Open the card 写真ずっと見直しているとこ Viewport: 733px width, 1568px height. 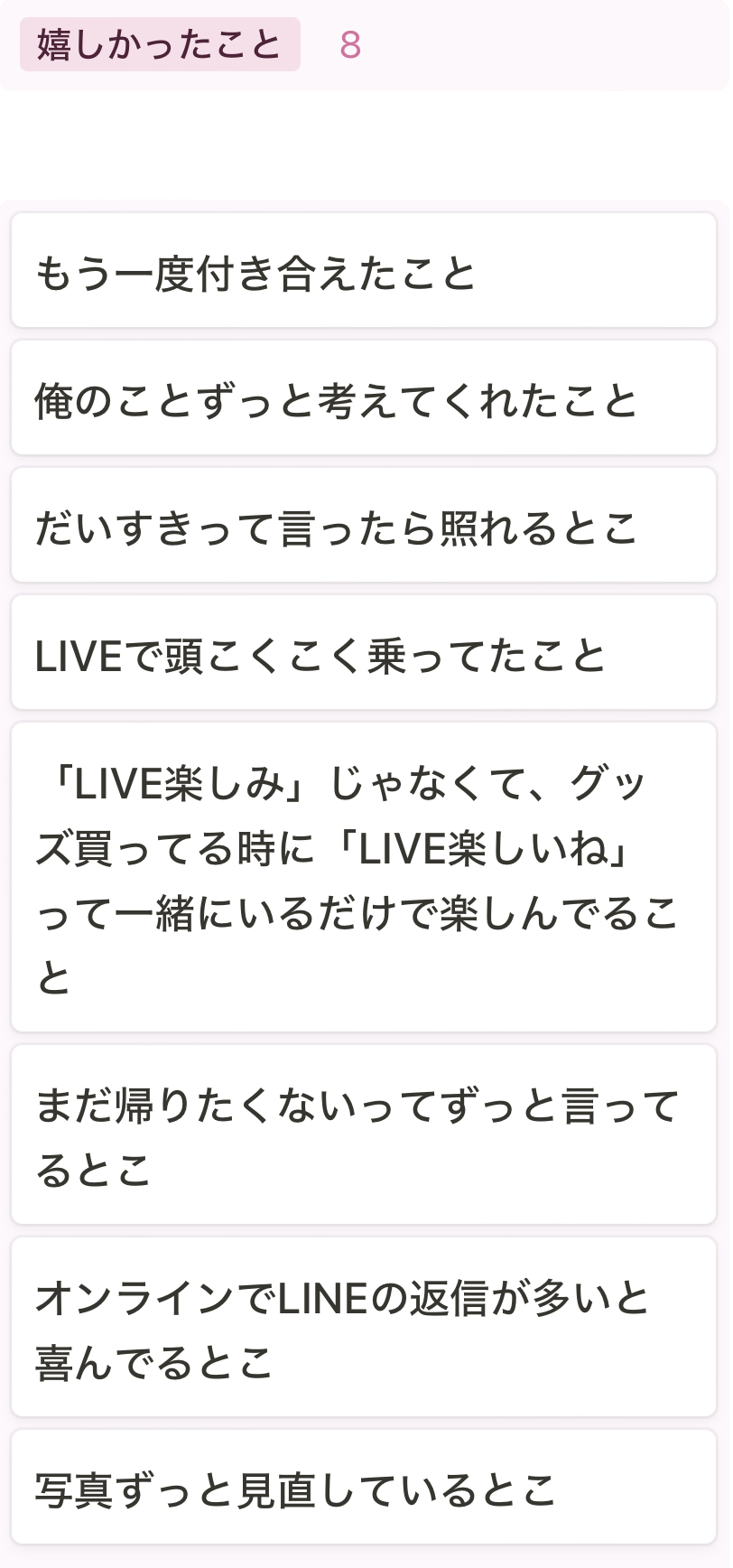(363, 1488)
